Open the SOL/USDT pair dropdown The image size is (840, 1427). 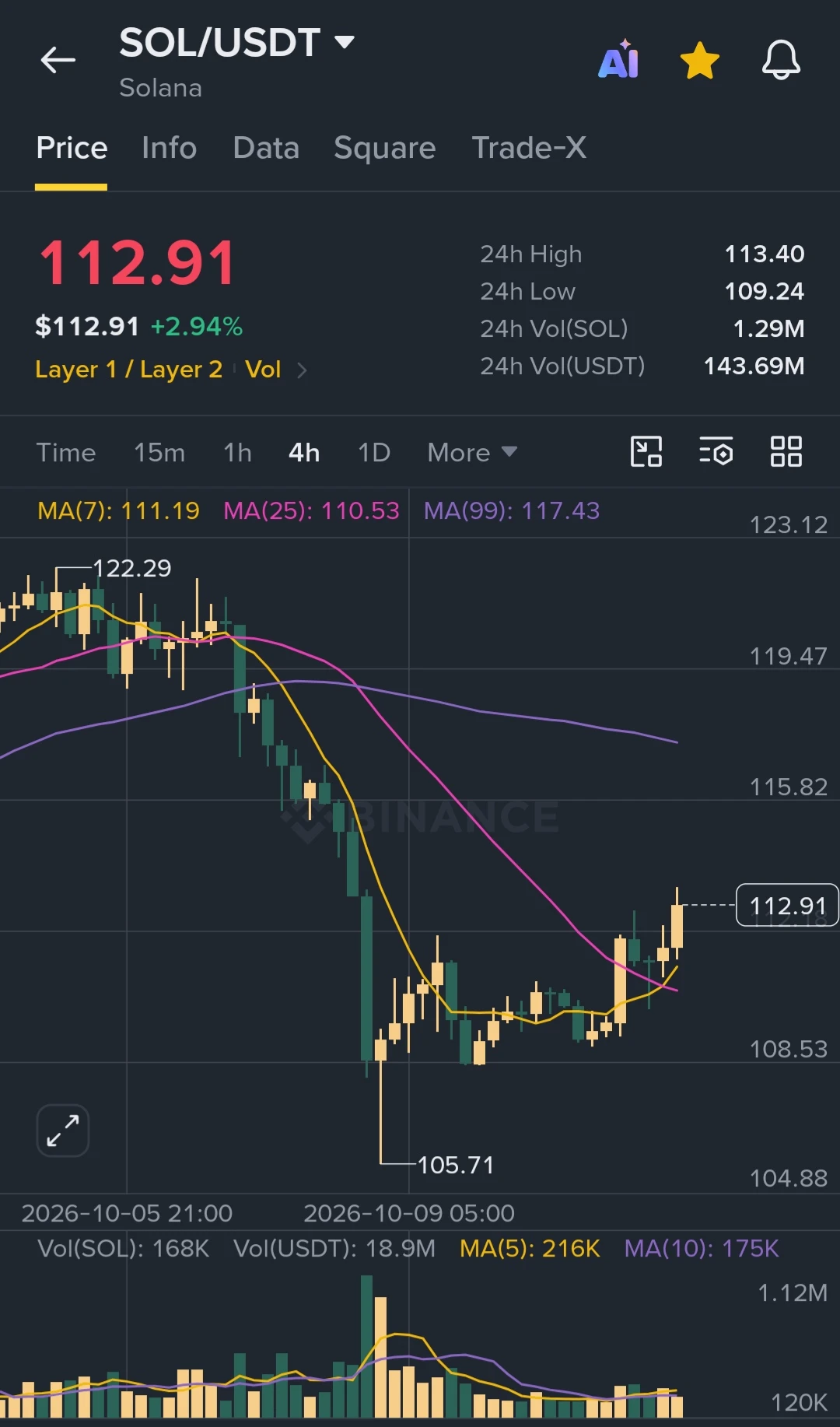237,42
